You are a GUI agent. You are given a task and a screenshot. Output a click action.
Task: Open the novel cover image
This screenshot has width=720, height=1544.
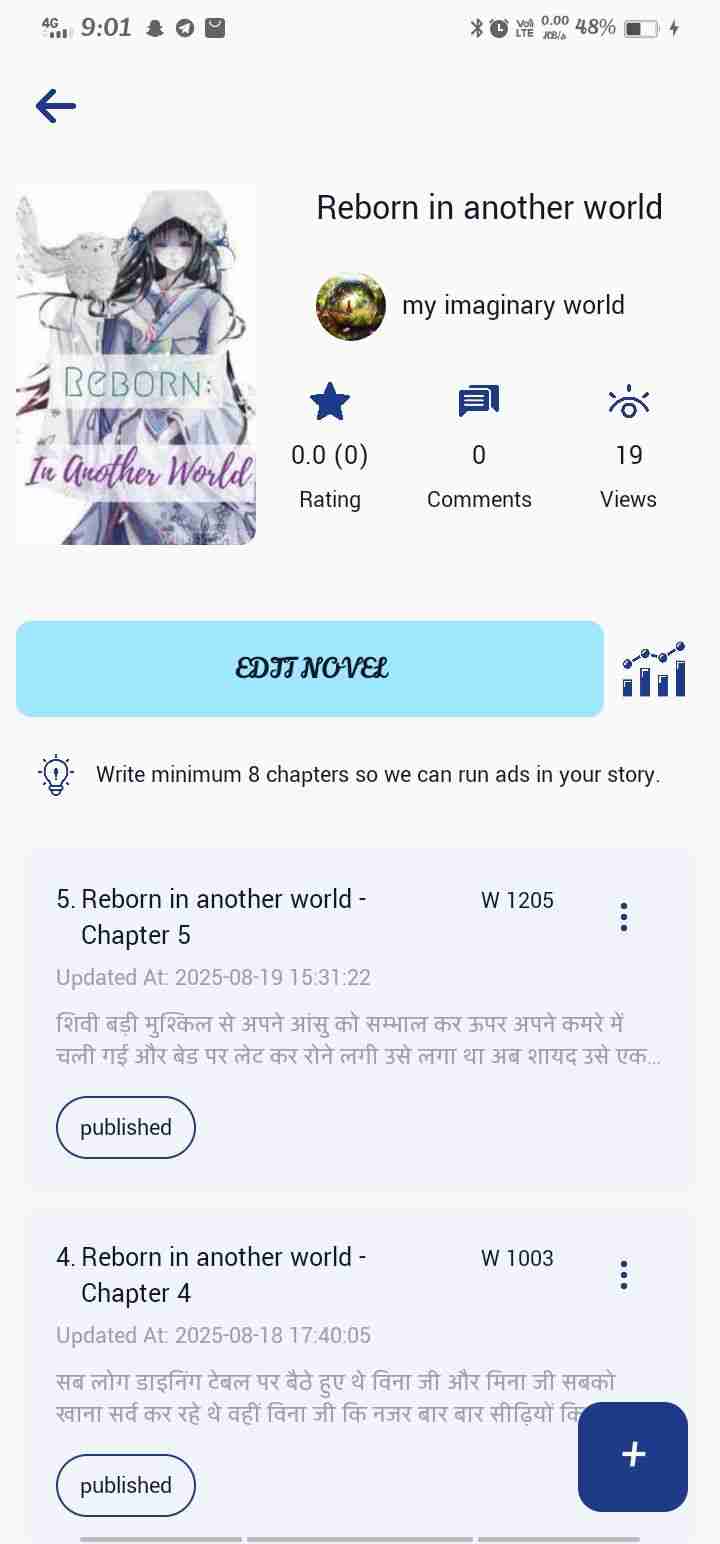pos(136,366)
